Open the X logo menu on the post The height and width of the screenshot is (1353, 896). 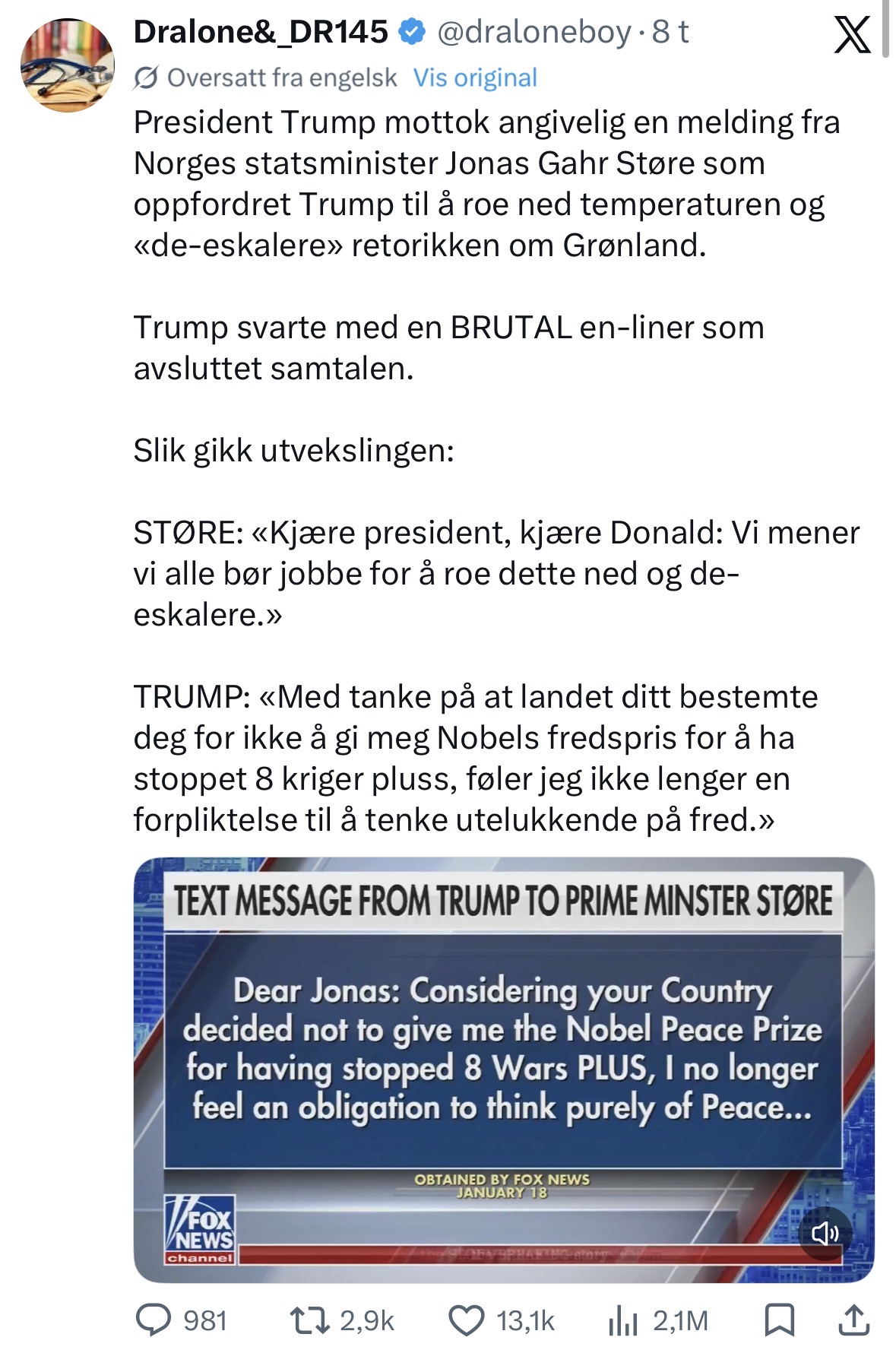click(852, 35)
